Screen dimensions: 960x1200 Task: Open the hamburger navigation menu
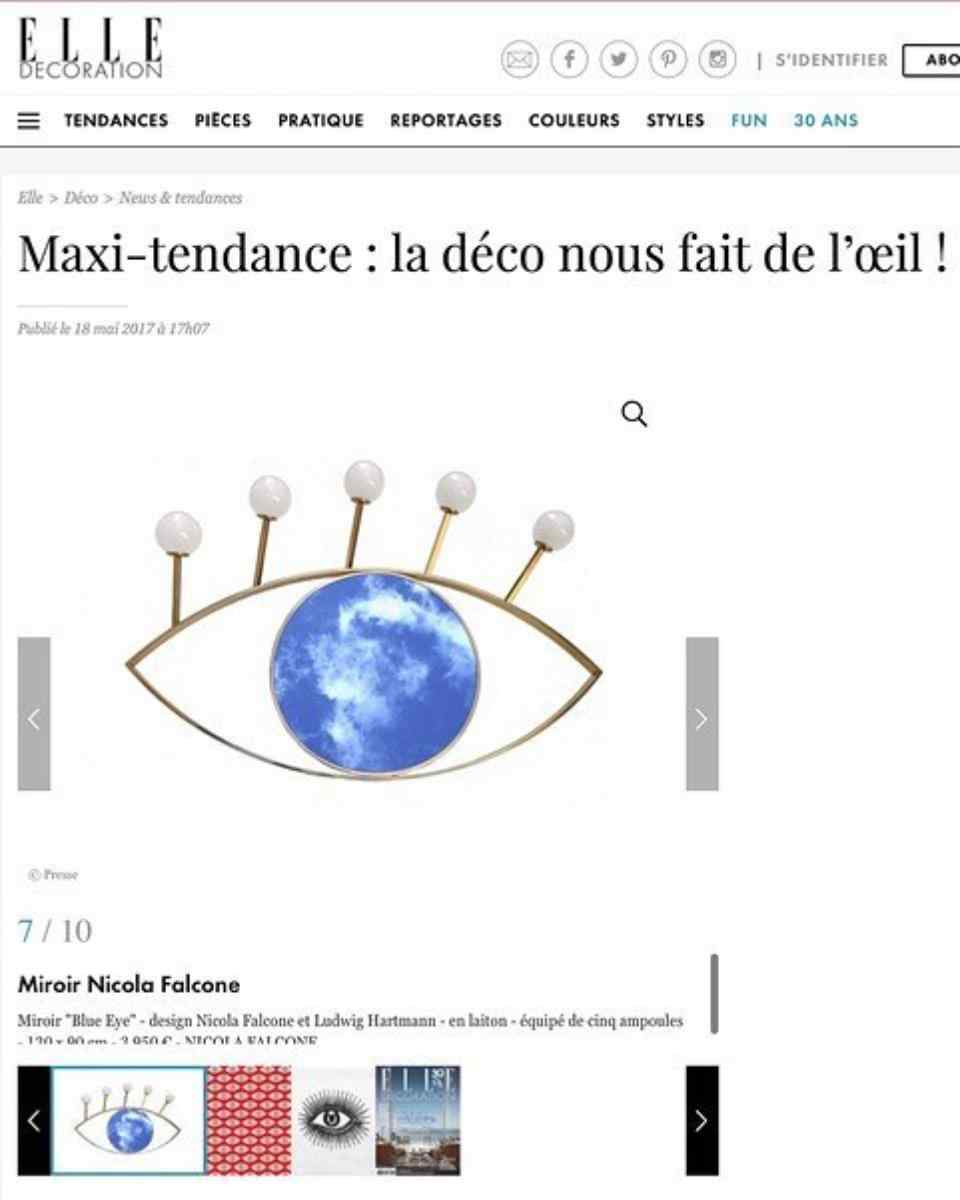[x=29, y=121]
